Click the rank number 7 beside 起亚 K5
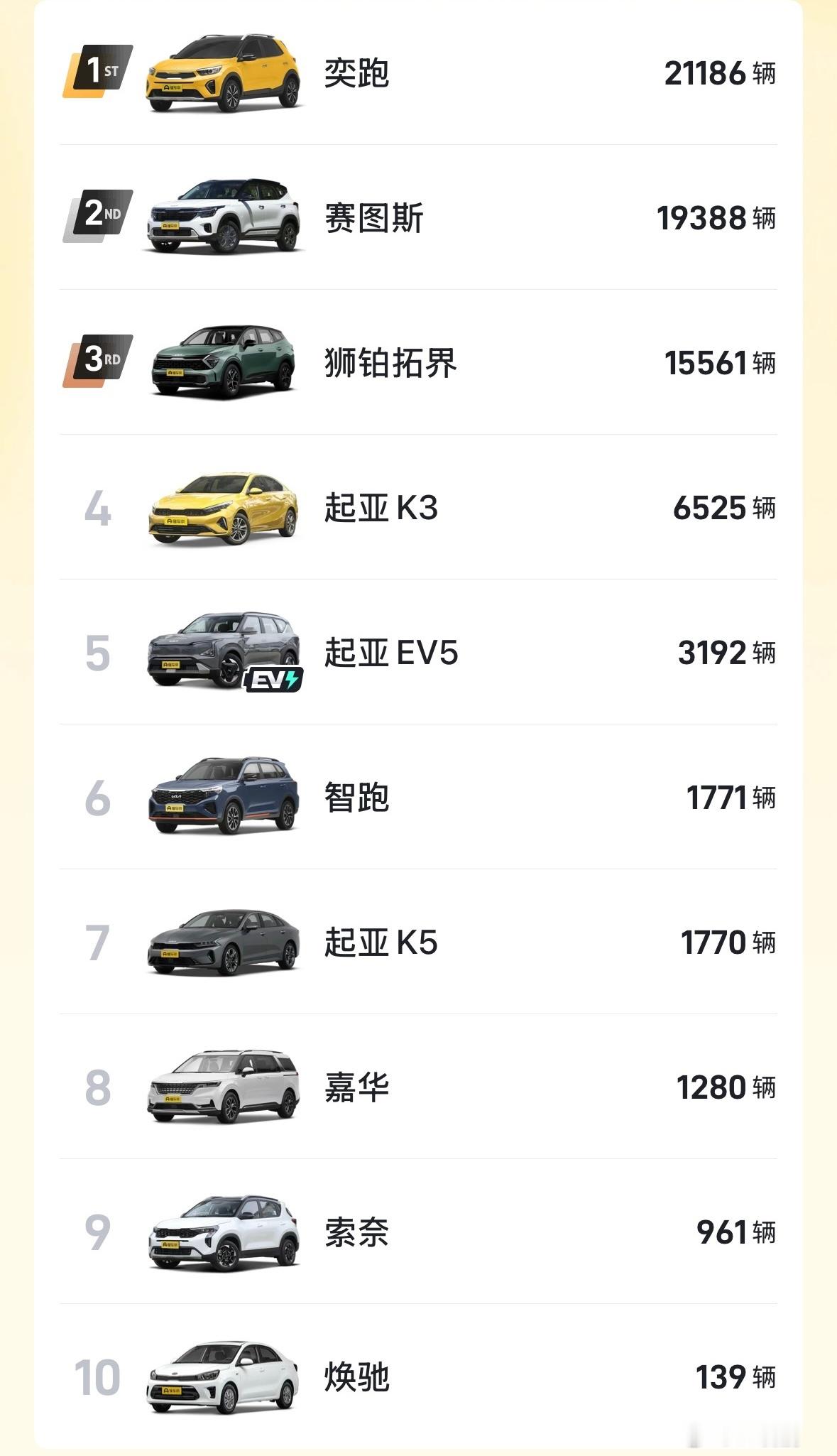The width and height of the screenshot is (837, 1456). (99, 941)
